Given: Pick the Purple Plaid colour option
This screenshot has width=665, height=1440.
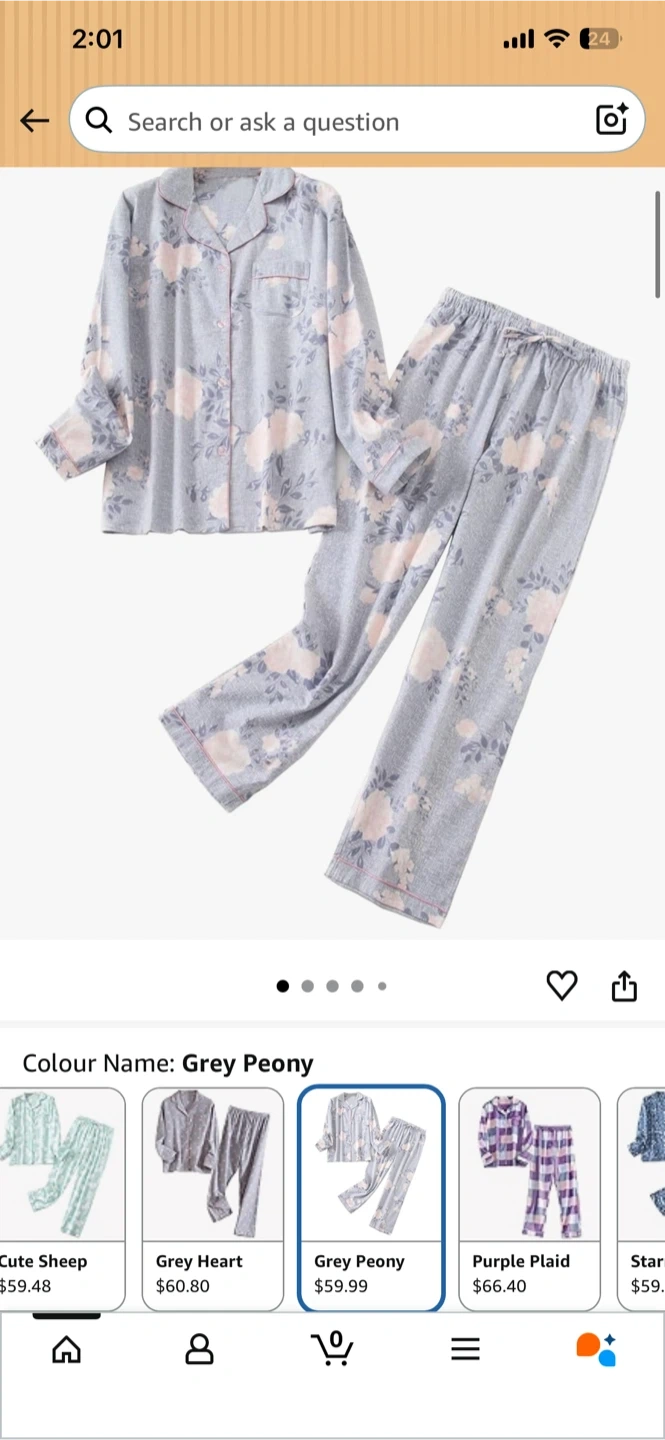Looking at the screenshot, I should 529,1198.
